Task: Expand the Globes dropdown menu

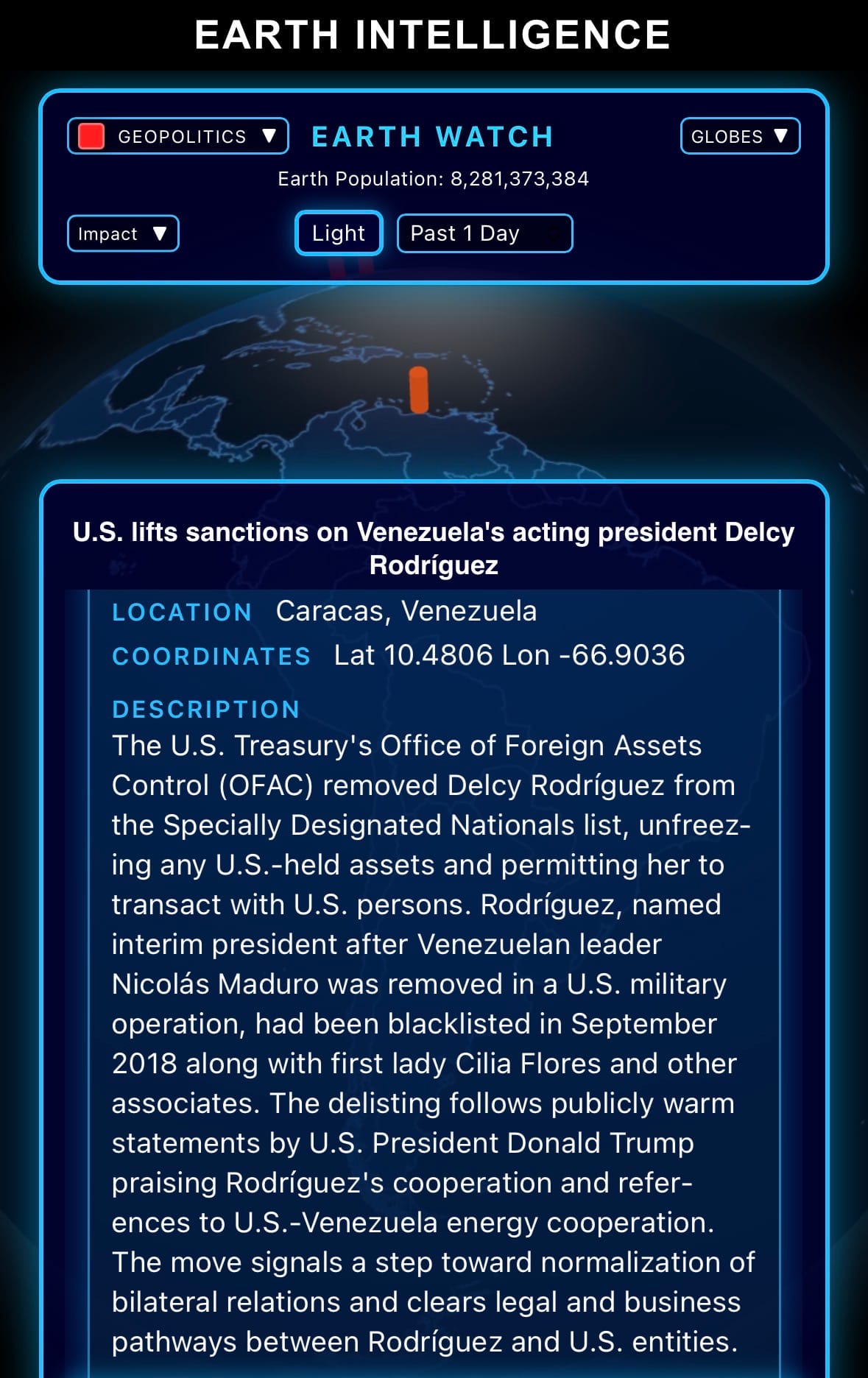Action: 739,136
